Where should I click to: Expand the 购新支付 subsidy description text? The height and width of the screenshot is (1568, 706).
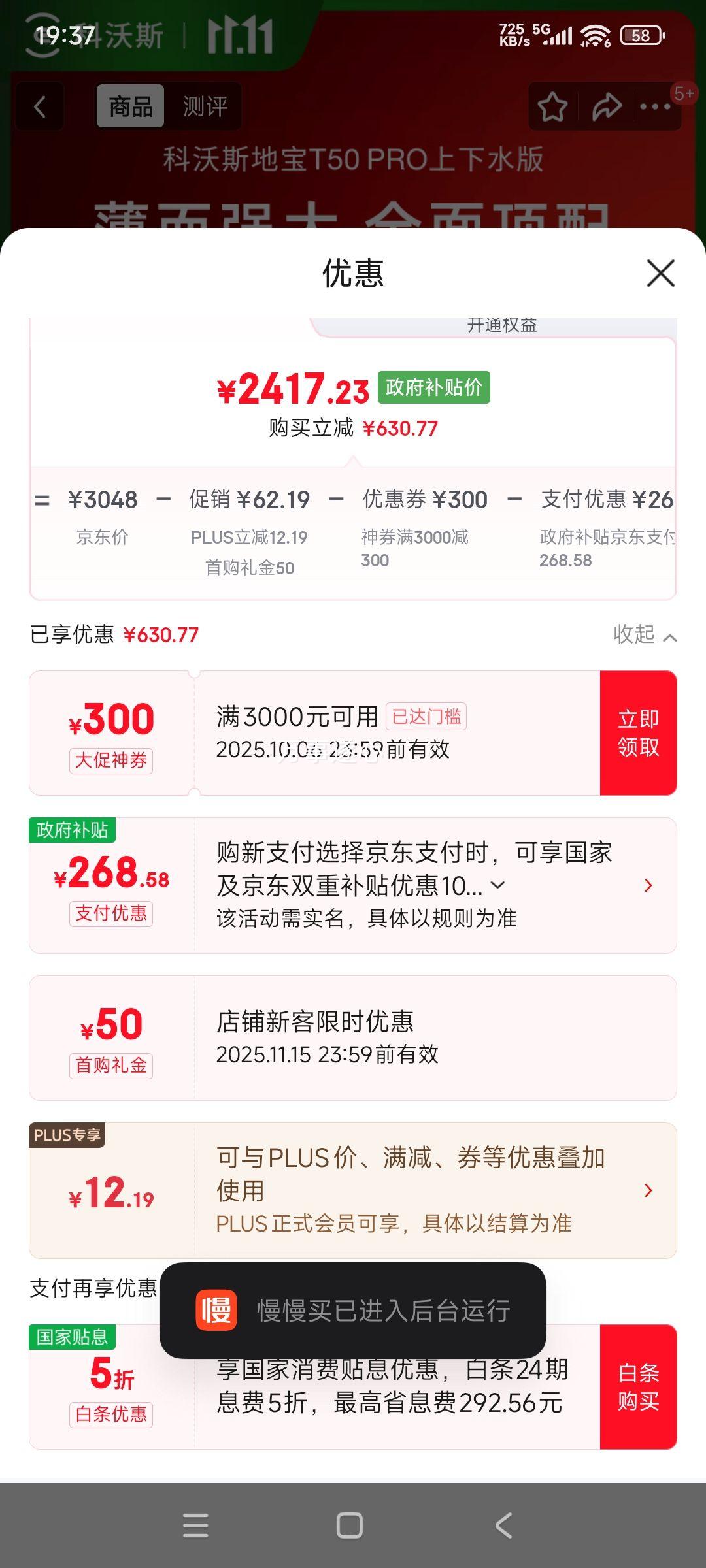tap(498, 885)
